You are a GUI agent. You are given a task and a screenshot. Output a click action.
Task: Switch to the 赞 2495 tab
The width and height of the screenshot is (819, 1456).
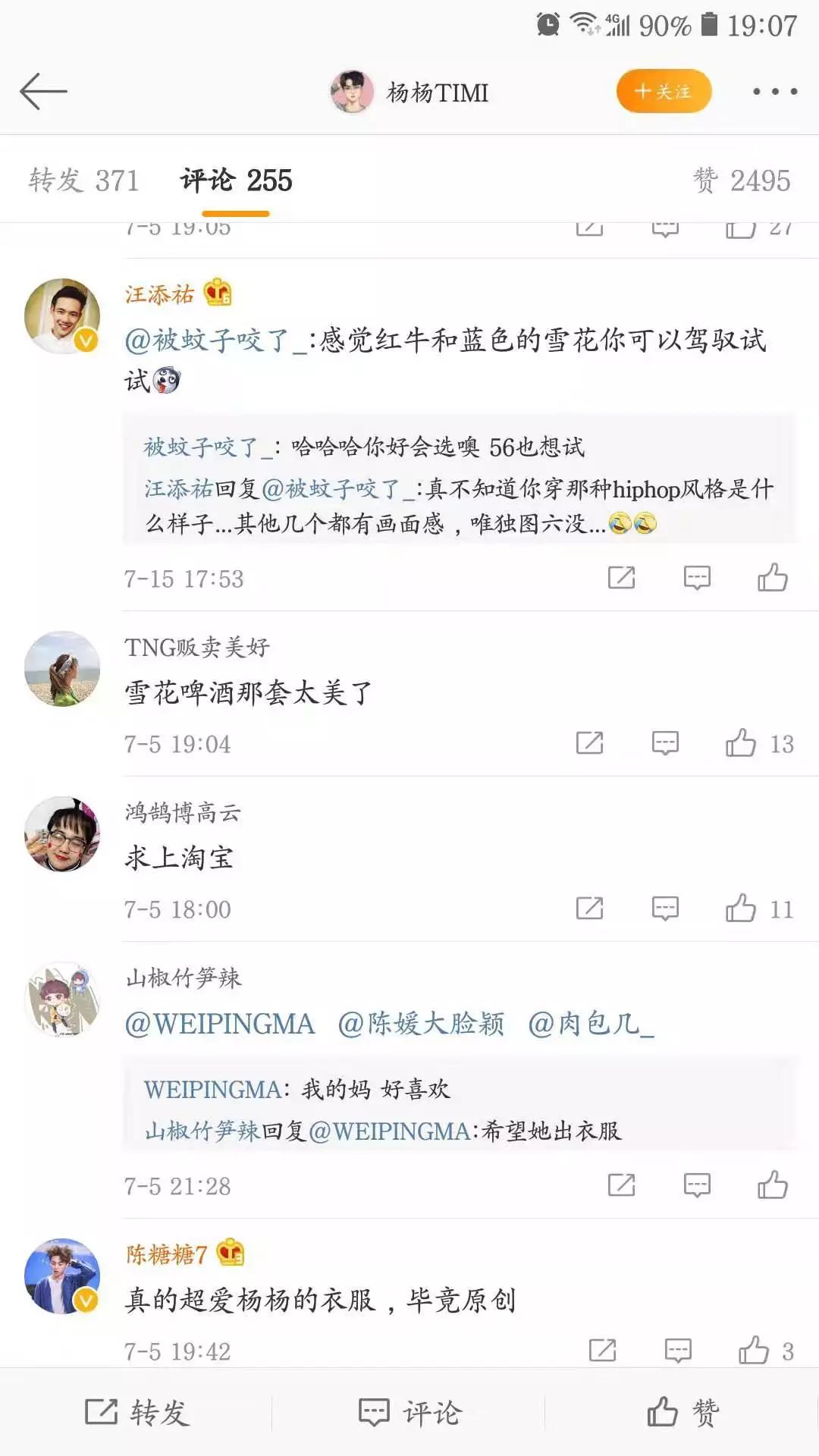(x=741, y=180)
